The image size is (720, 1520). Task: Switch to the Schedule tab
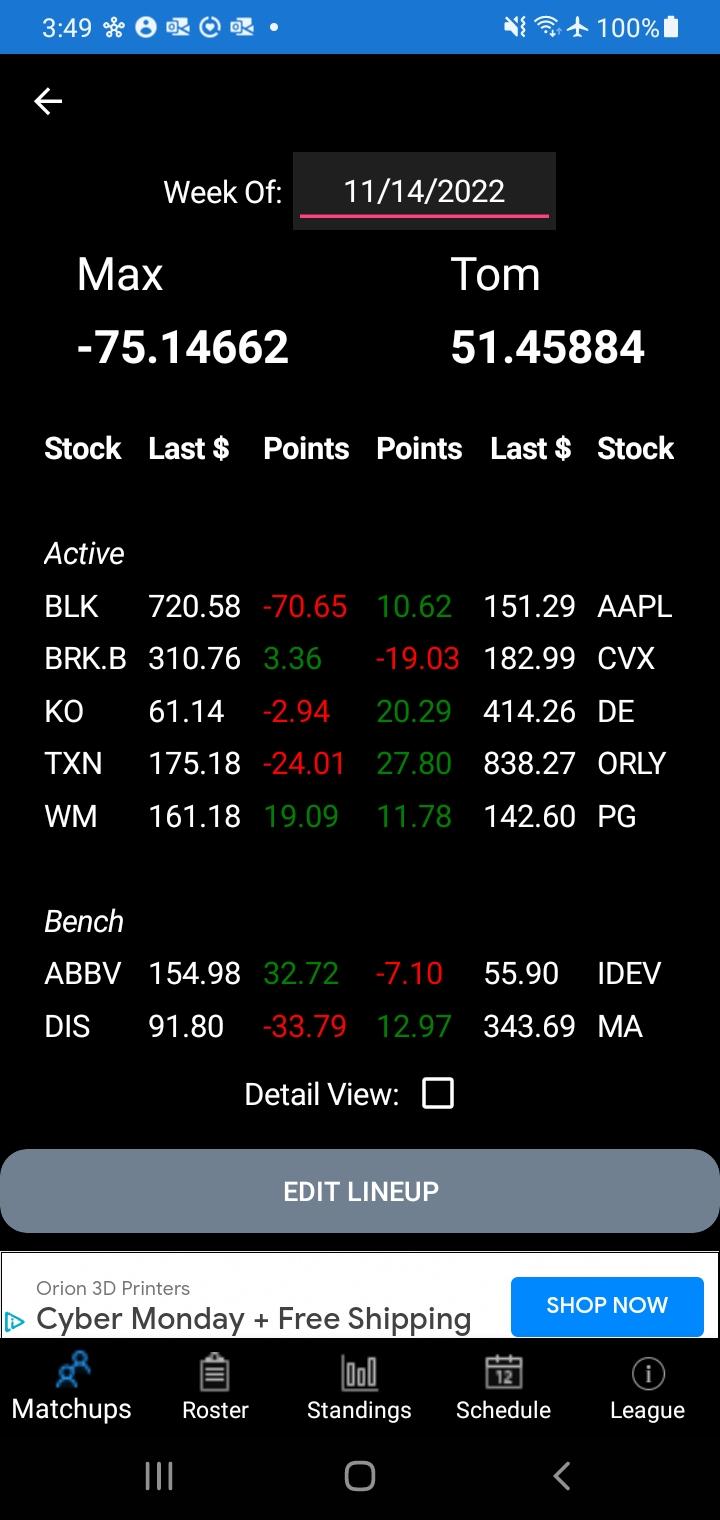pos(503,1388)
